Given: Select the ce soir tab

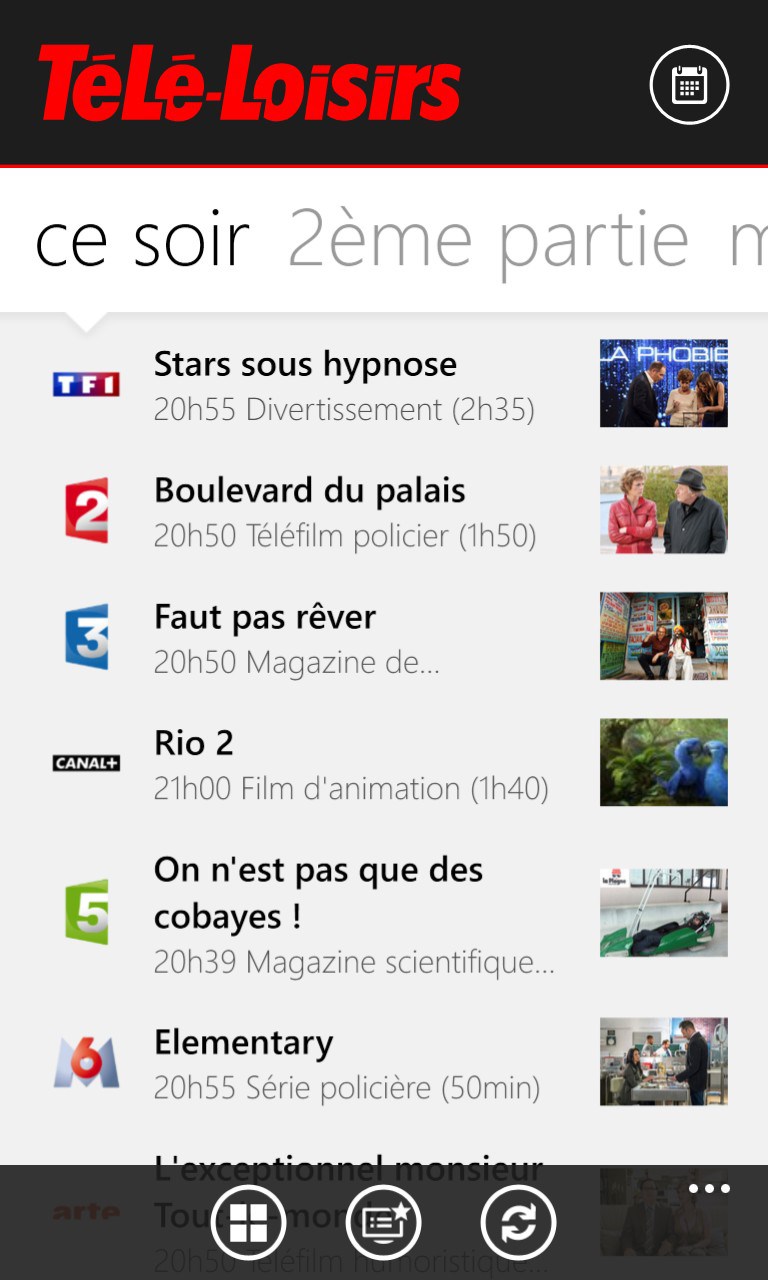Looking at the screenshot, I should (142, 242).
